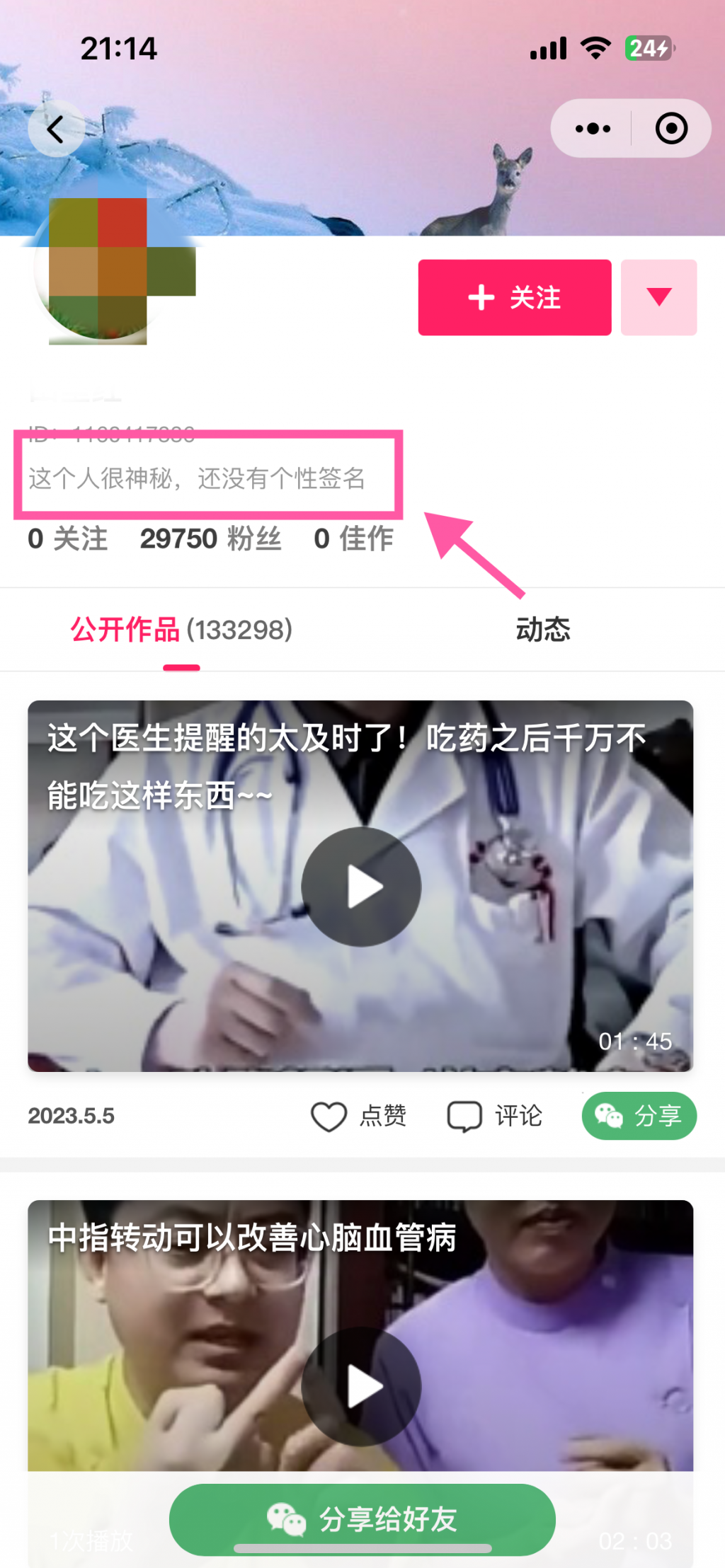The height and width of the screenshot is (1568, 725).
Task: Switch to the 动态 tab
Action: pyautogui.click(x=542, y=629)
